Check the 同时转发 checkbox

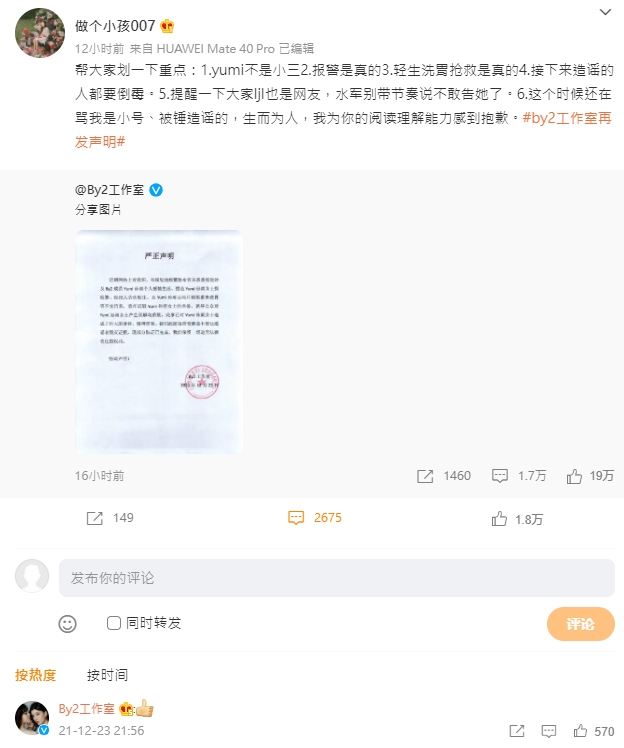pyautogui.click(x=114, y=623)
